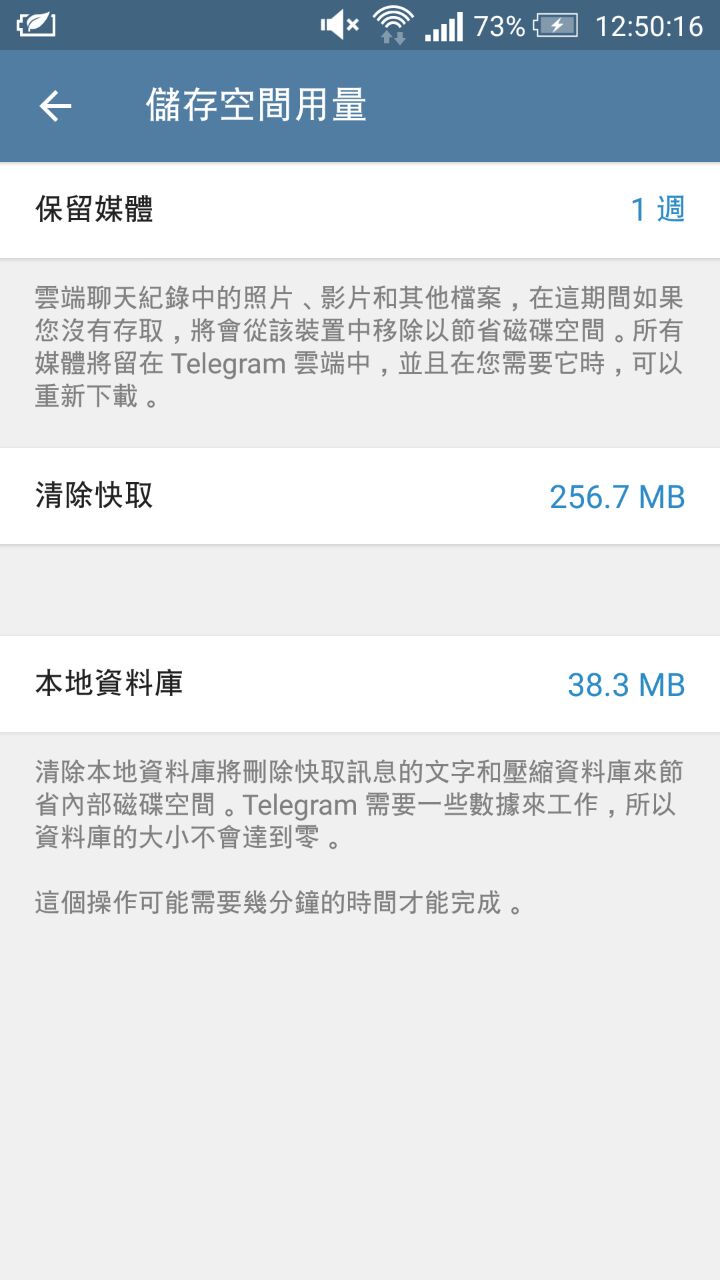The width and height of the screenshot is (720, 1280).
Task: Open the 保留媒體 duration setting
Action: 360,210
